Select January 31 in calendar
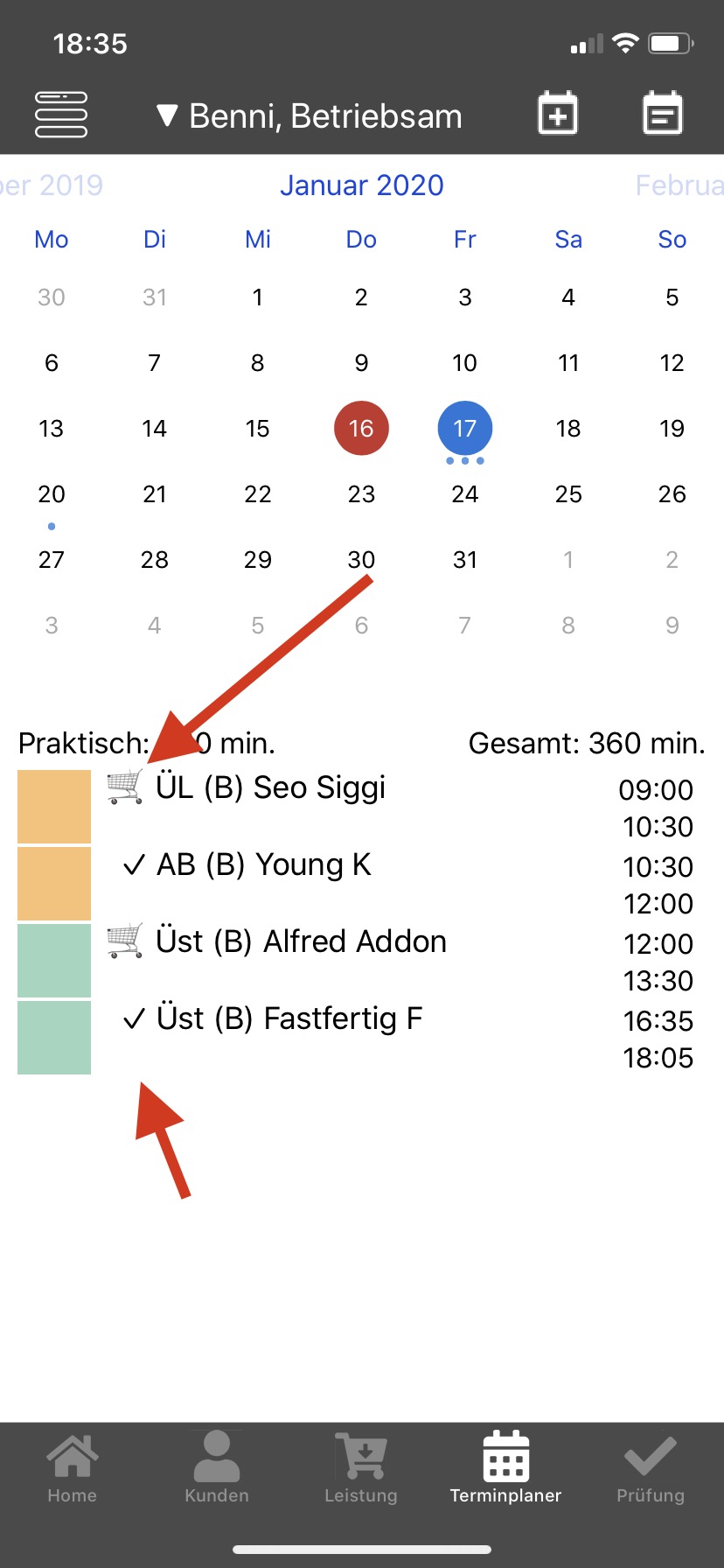 click(464, 560)
